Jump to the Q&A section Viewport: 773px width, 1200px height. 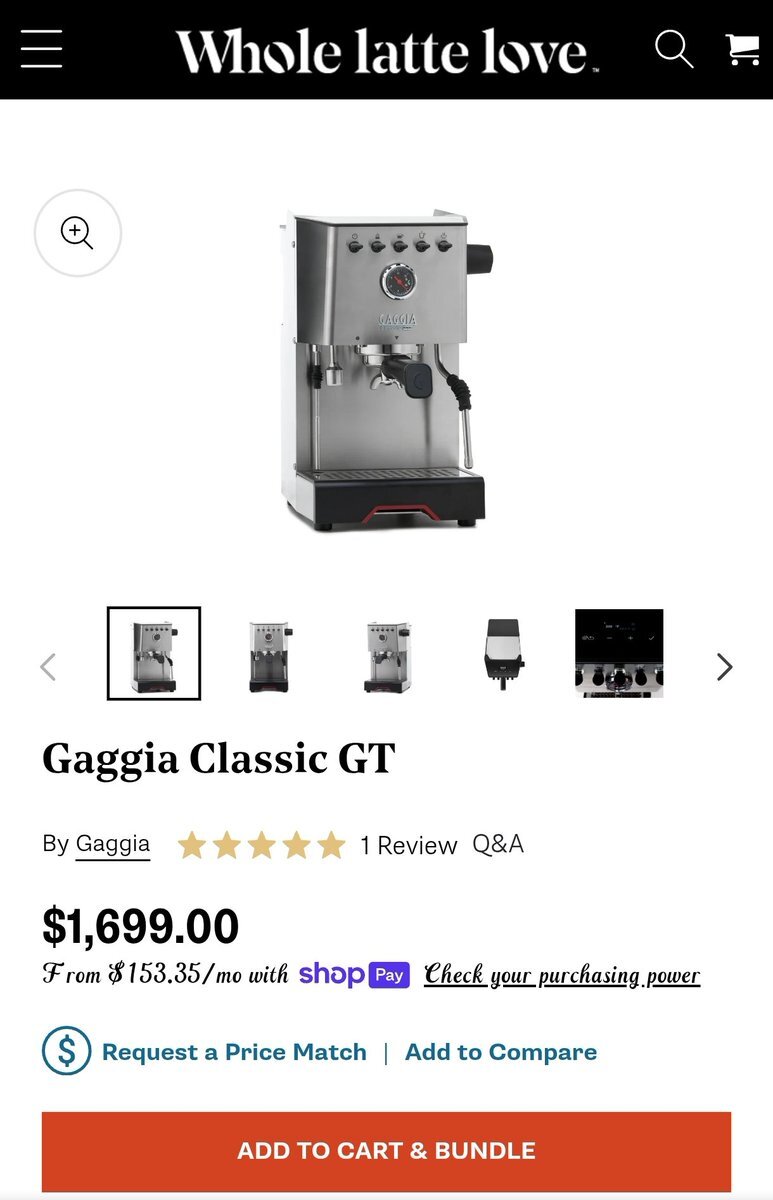click(x=498, y=844)
